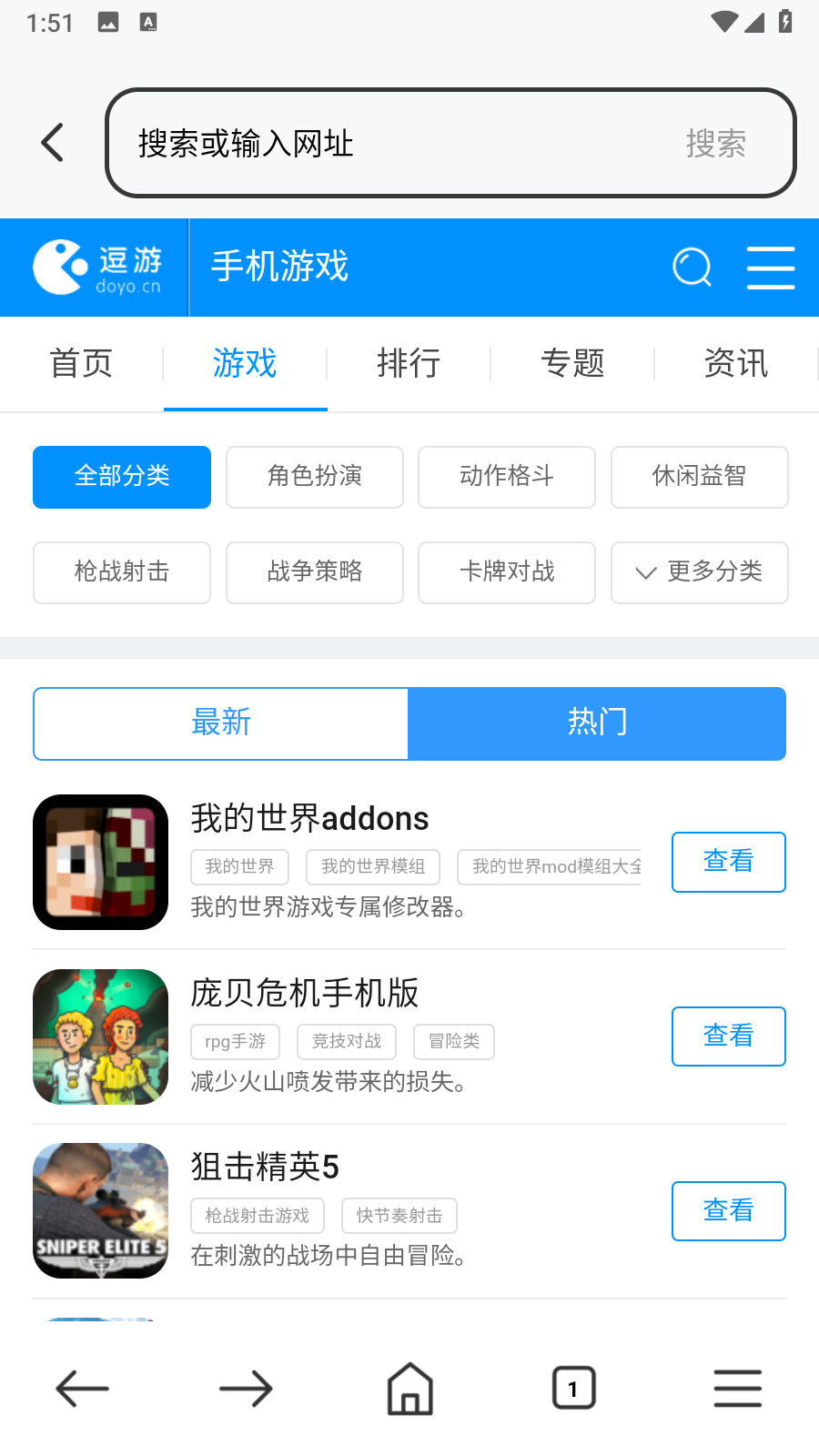Select the 角色扮演 category chip
Image resolution: width=819 pixels, height=1456 pixels.
[314, 477]
